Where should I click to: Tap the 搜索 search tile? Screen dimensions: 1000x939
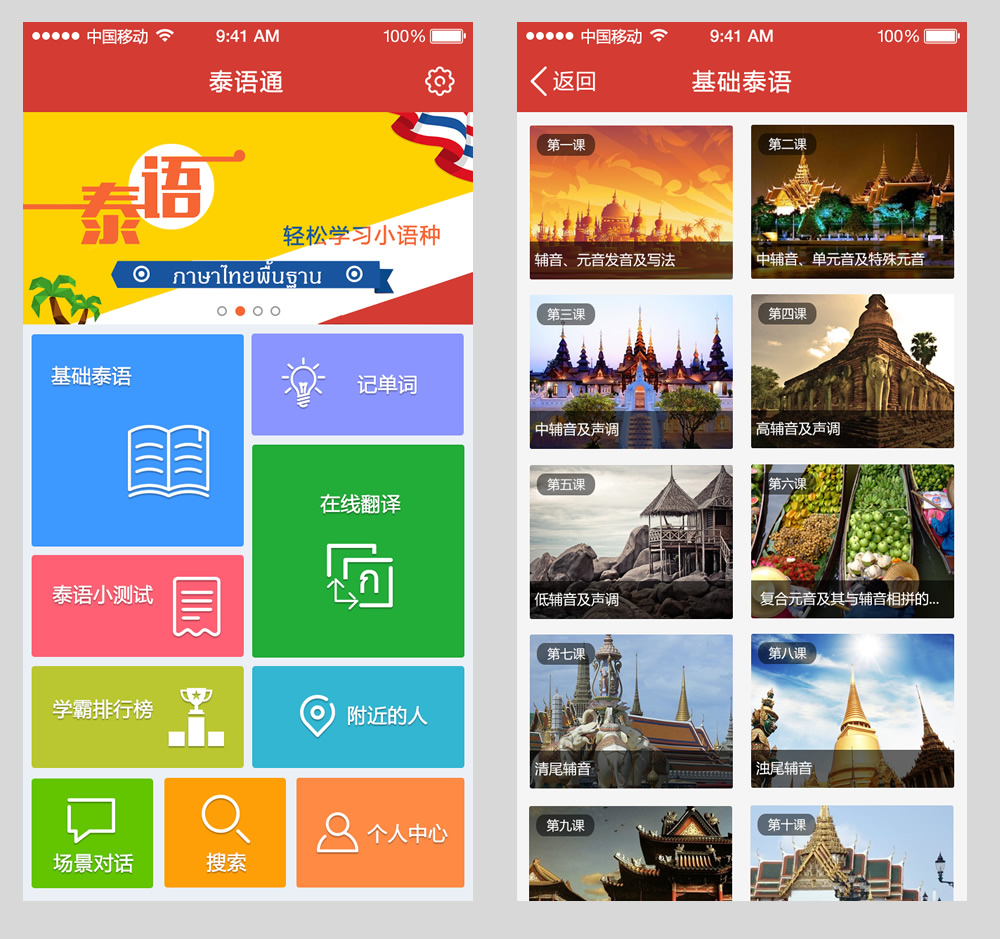tap(225, 833)
